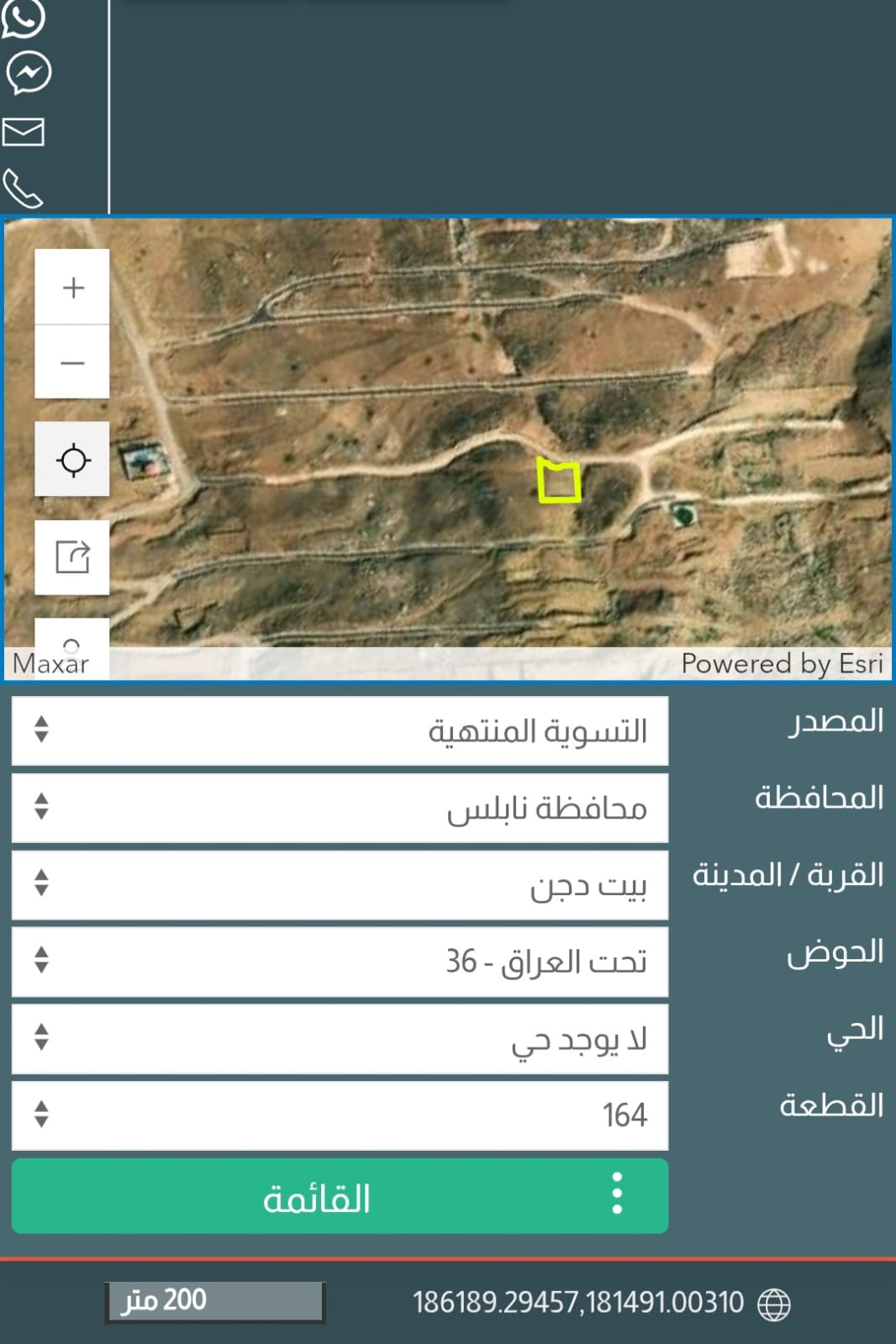Viewport: 896px width, 1344px height.
Task: Open Messenger contact icon
Action: click(29, 74)
